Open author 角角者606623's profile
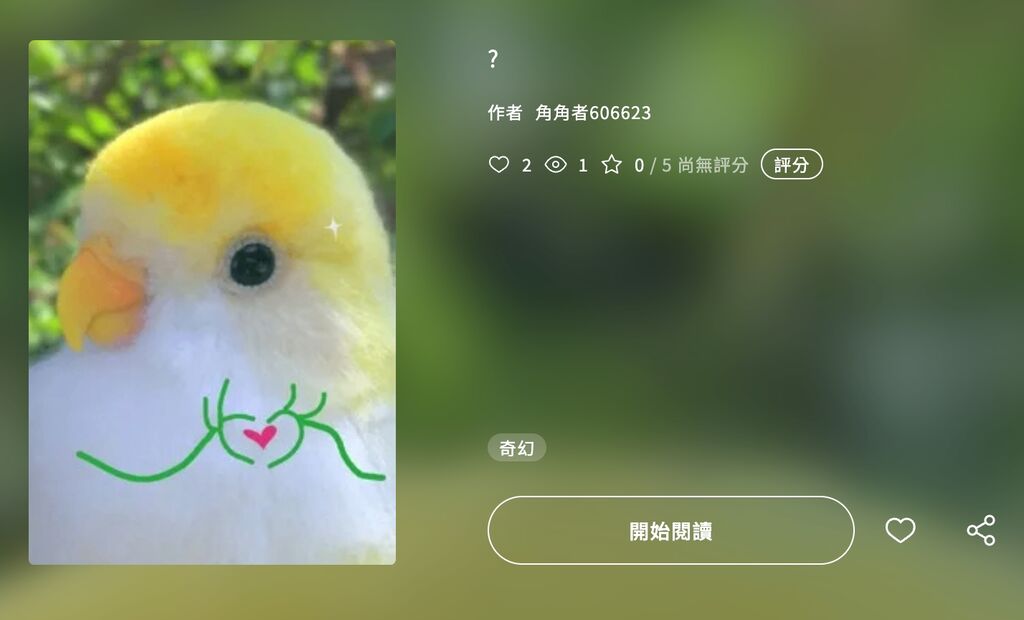Screen dimensions: 1024x620 [593, 113]
